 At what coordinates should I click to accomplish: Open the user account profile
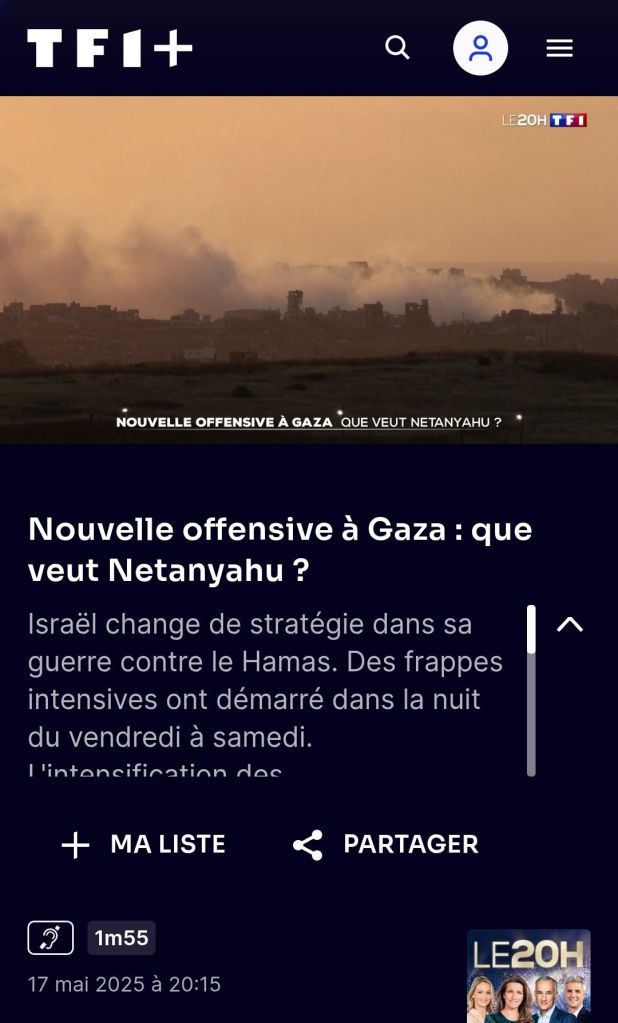[480, 48]
